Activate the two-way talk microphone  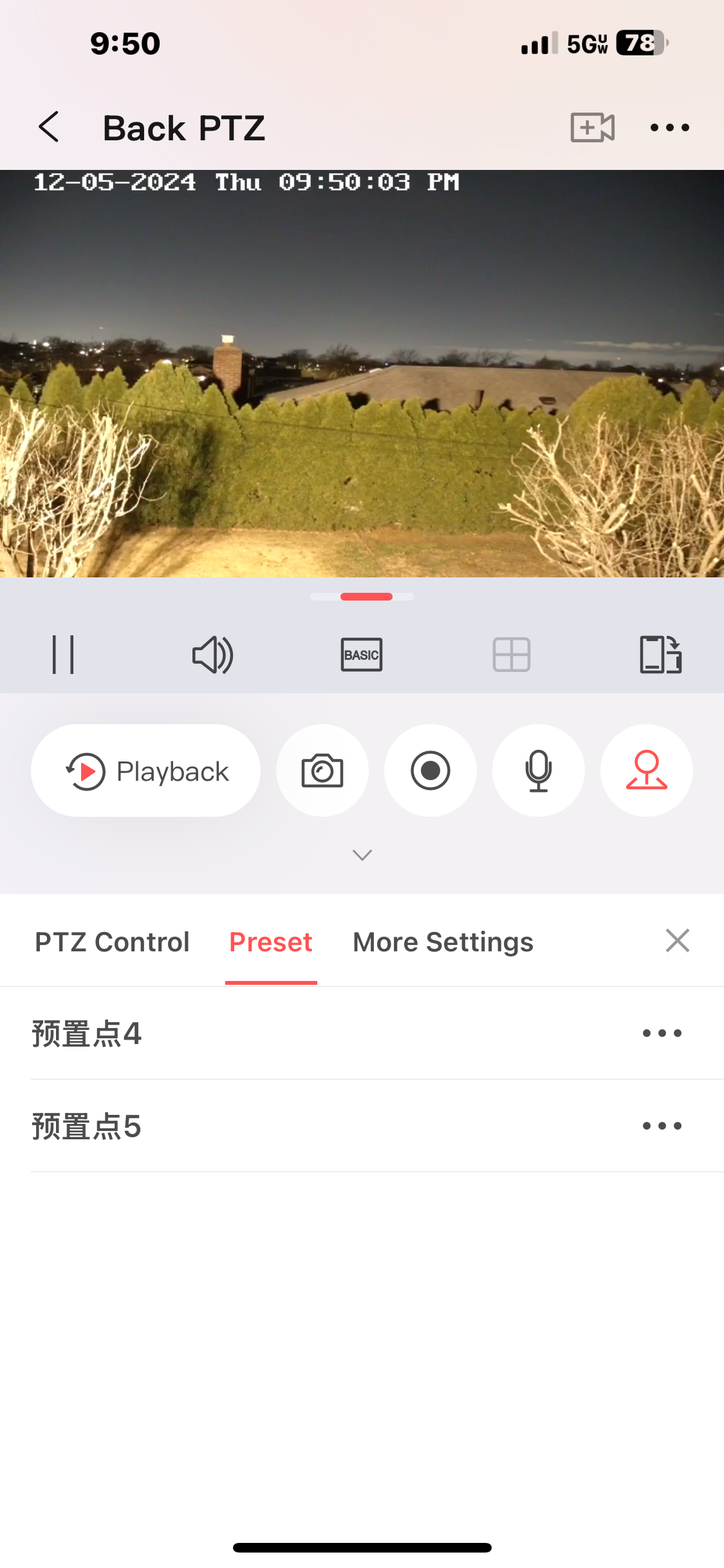(539, 770)
